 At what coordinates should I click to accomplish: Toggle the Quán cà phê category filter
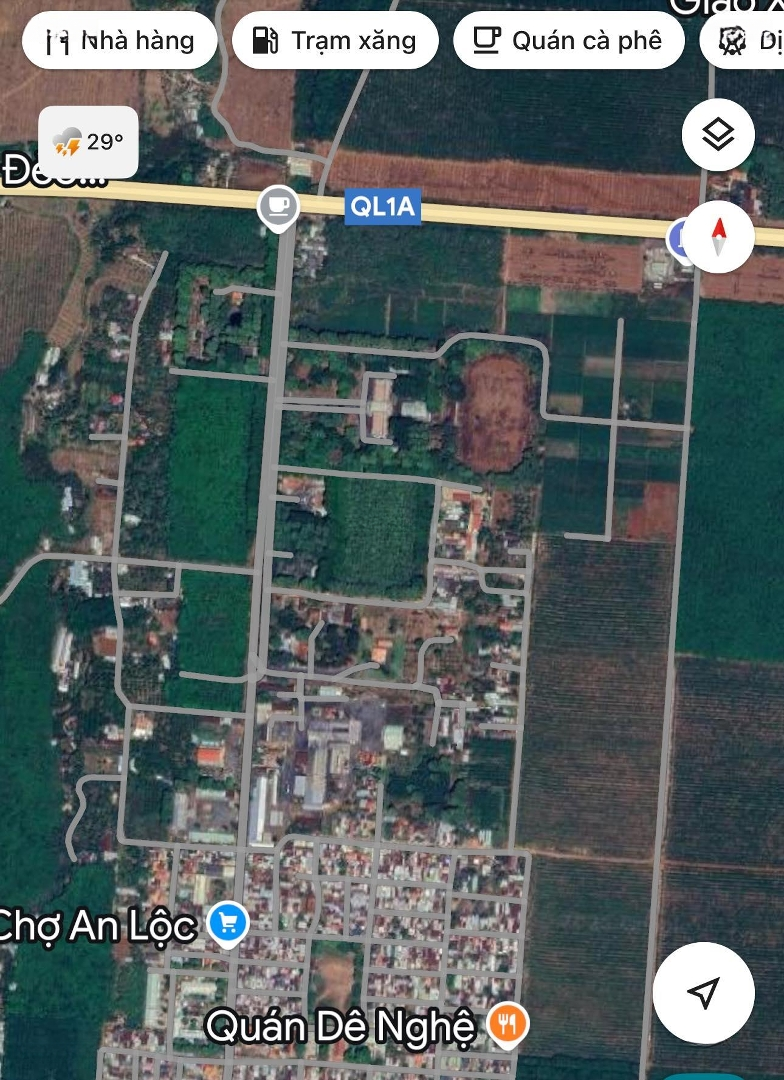point(568,40)
